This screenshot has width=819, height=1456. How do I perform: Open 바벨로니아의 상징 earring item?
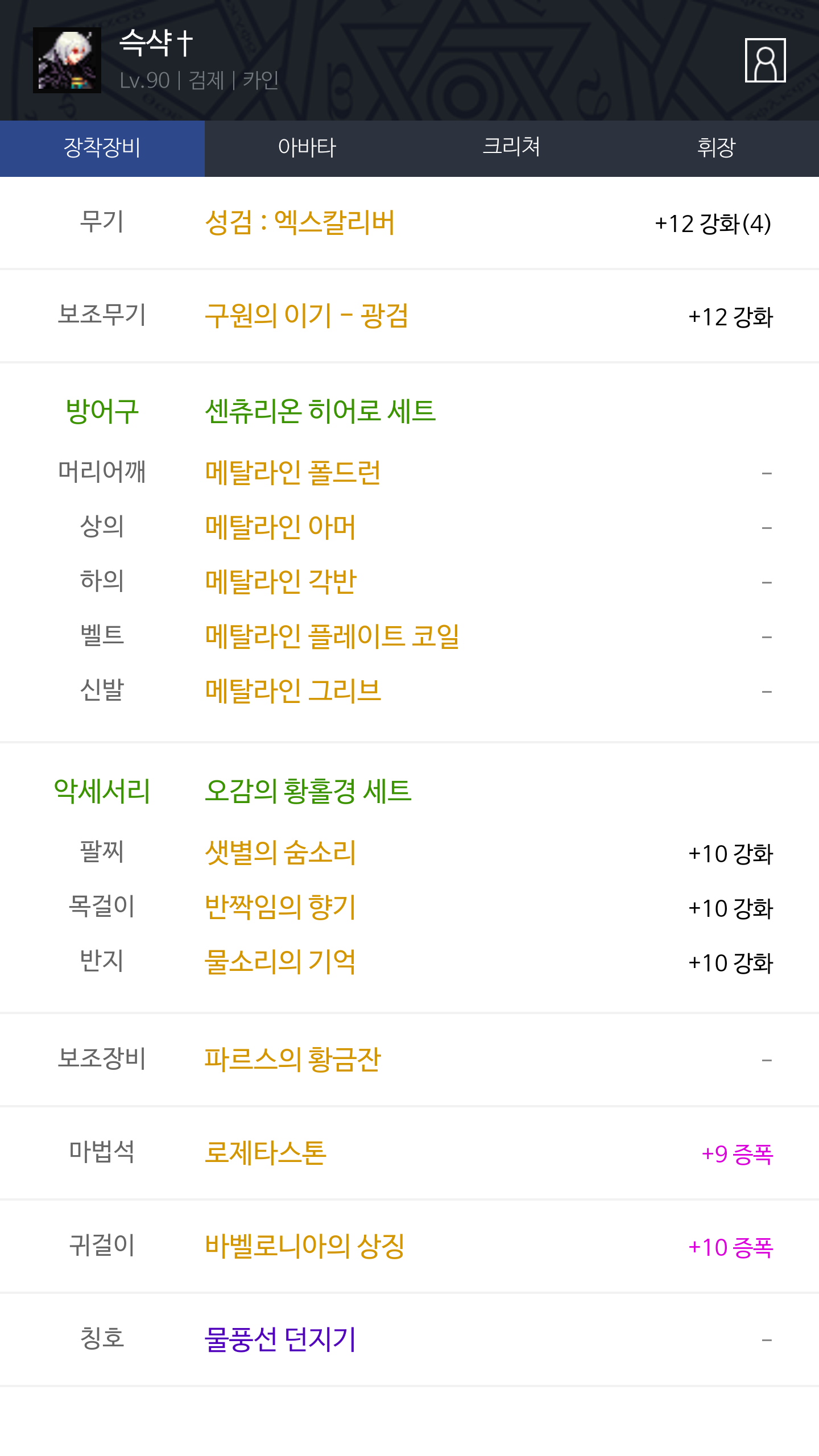pos(305,1246)
